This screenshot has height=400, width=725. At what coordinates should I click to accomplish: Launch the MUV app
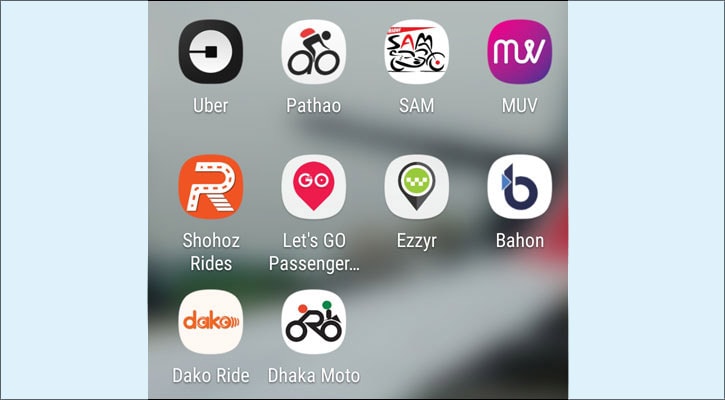pyautogui.click(x=519, y=52)
